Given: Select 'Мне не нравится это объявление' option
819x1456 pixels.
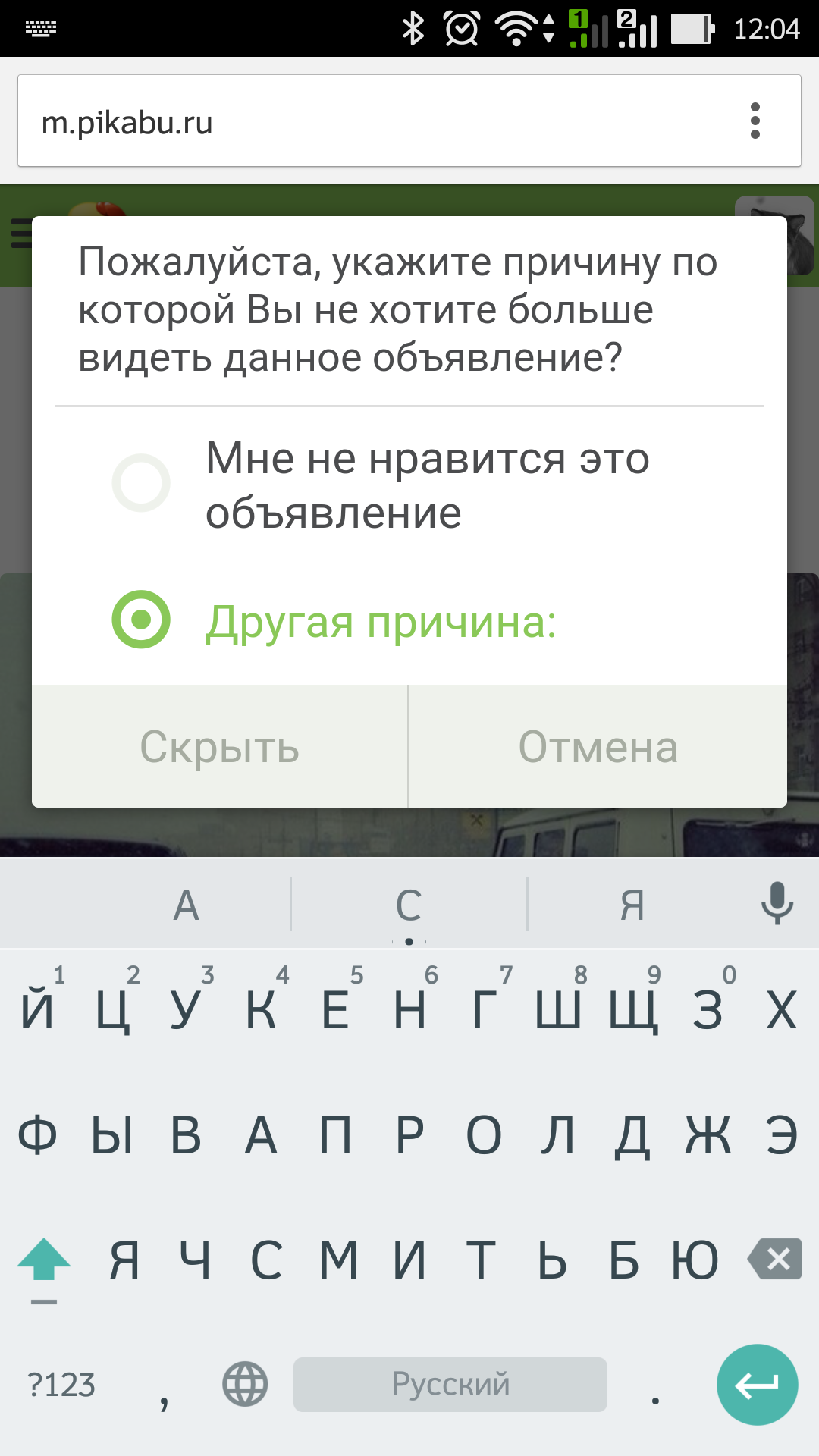Looking at the screenshot, I should 141,483.
